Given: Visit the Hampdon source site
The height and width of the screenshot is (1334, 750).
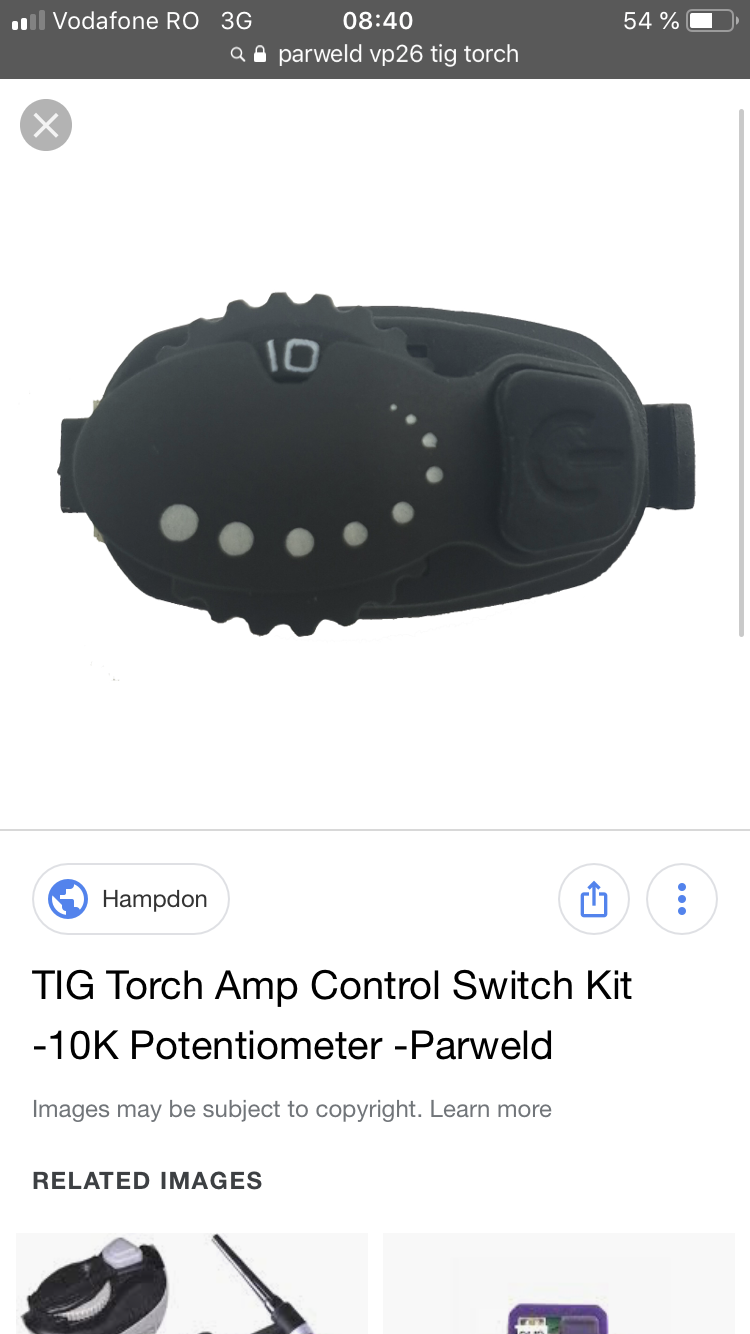Looking at the screenshot, I should (131, 899).
